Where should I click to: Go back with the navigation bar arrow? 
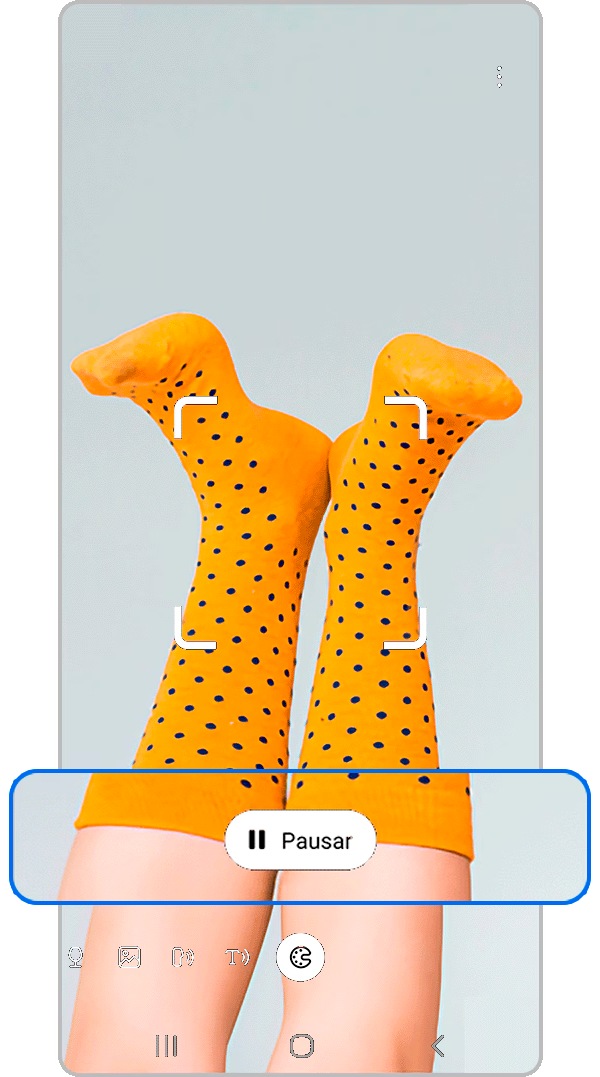[x=437, y=1046]
